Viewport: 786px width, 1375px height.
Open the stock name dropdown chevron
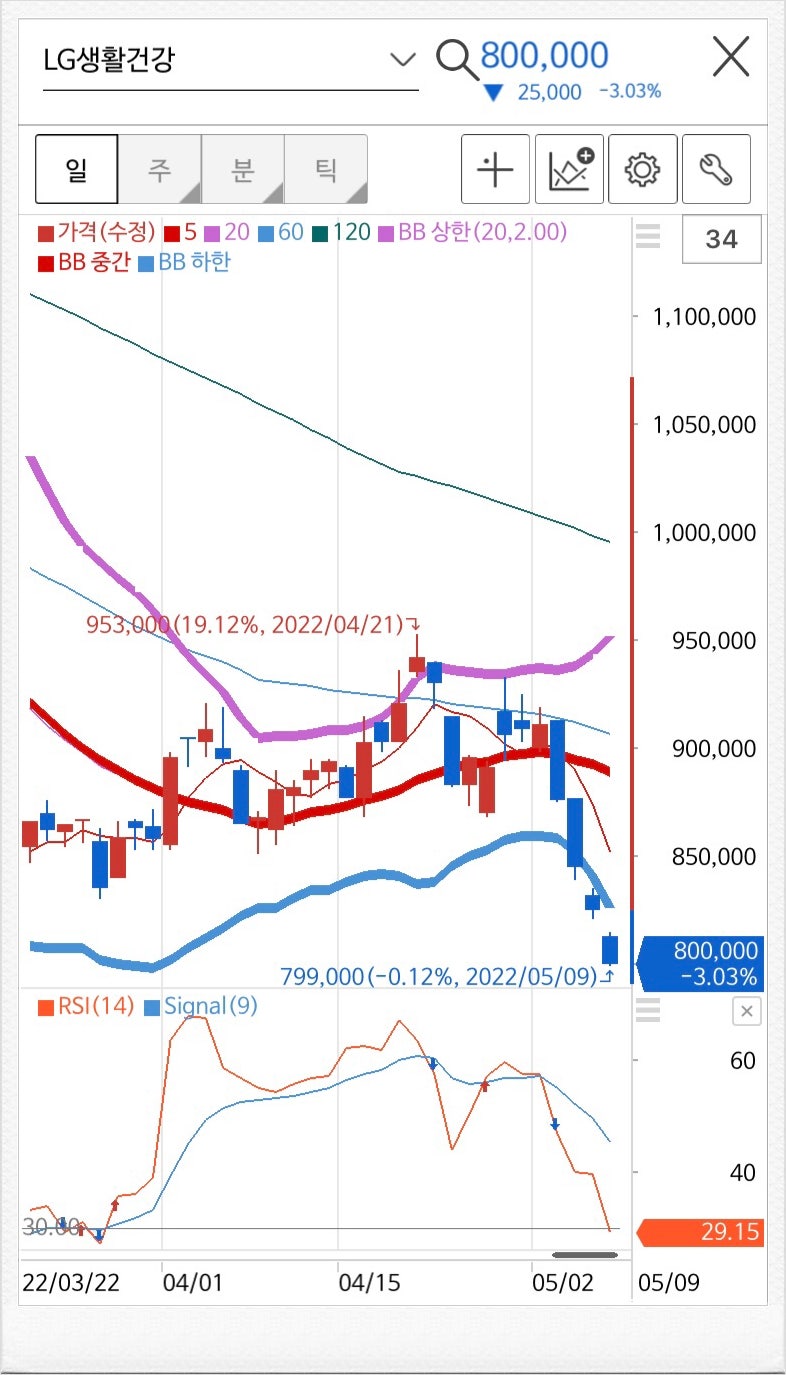click(x=403, y=60)
